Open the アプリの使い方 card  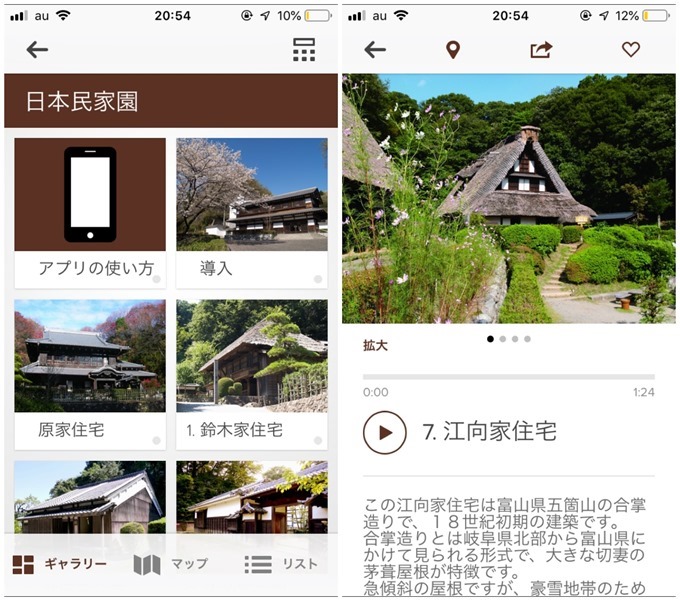[89, 212]
